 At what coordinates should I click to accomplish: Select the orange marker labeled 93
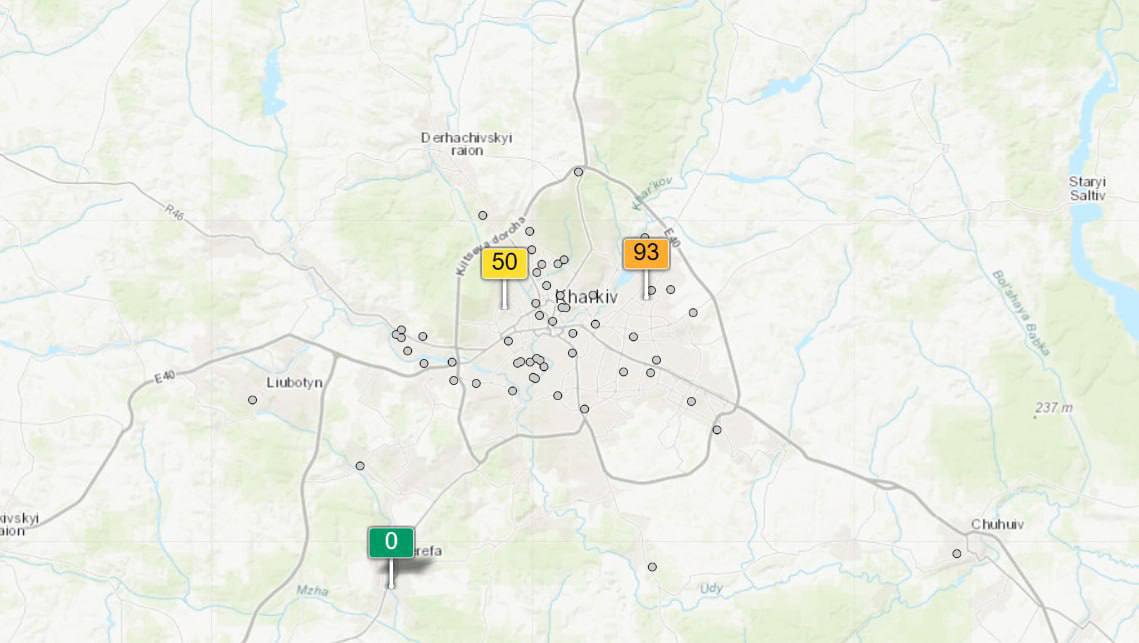pos(645,253)
